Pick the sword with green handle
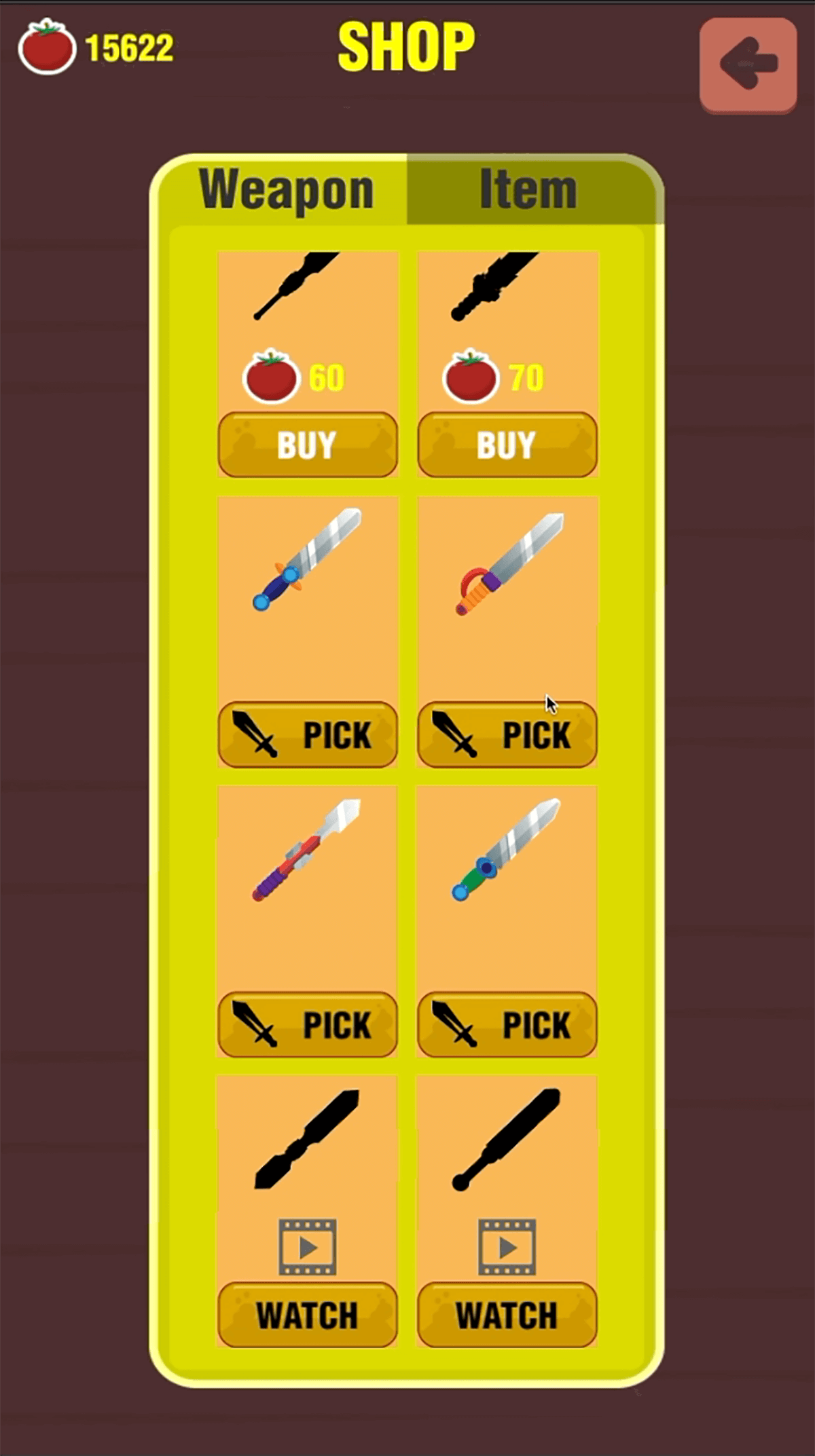Screen dimensions: 815x1456 [507, 1024]
